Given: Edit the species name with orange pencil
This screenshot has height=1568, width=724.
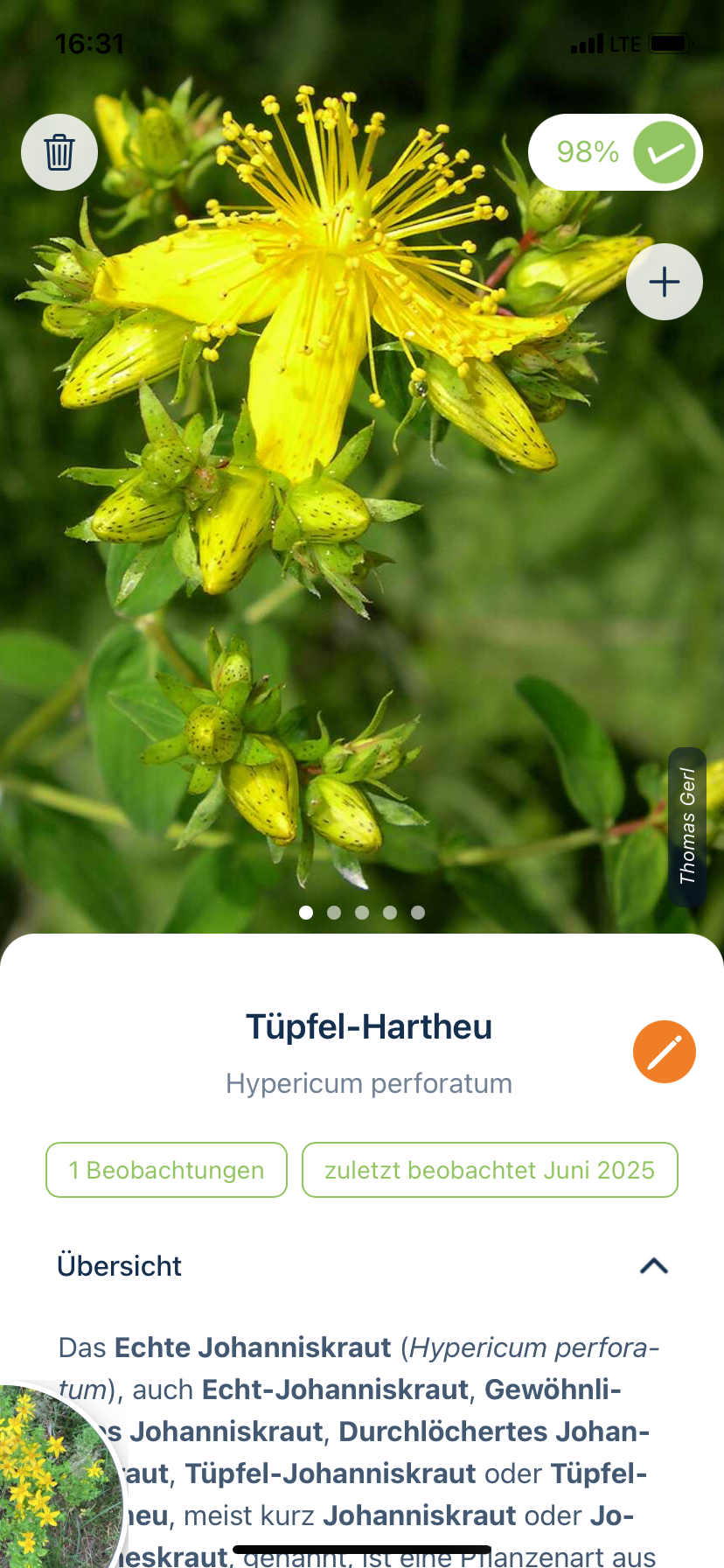Looking at the screenshot, I should (x=665, y=1052).
